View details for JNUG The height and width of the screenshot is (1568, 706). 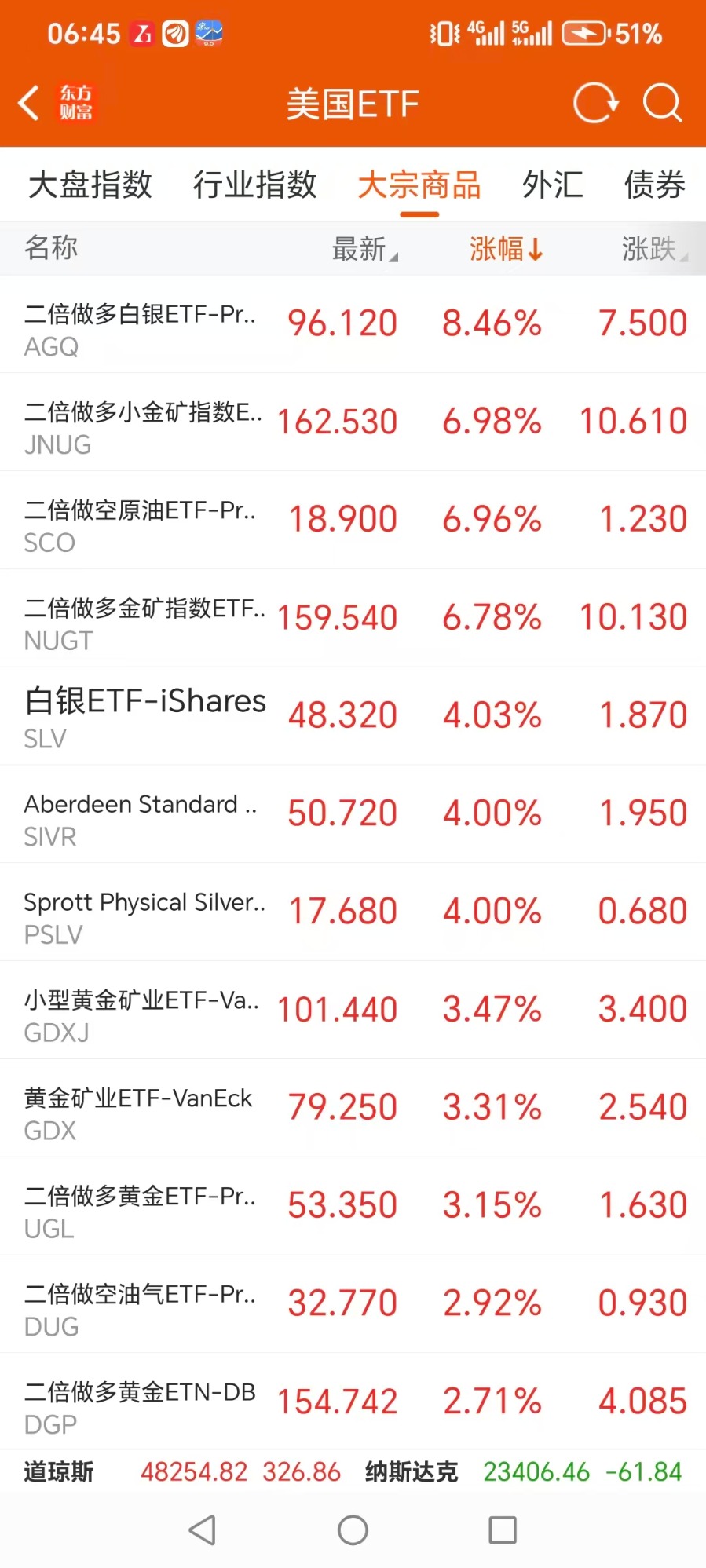click(x=353, y=422)
